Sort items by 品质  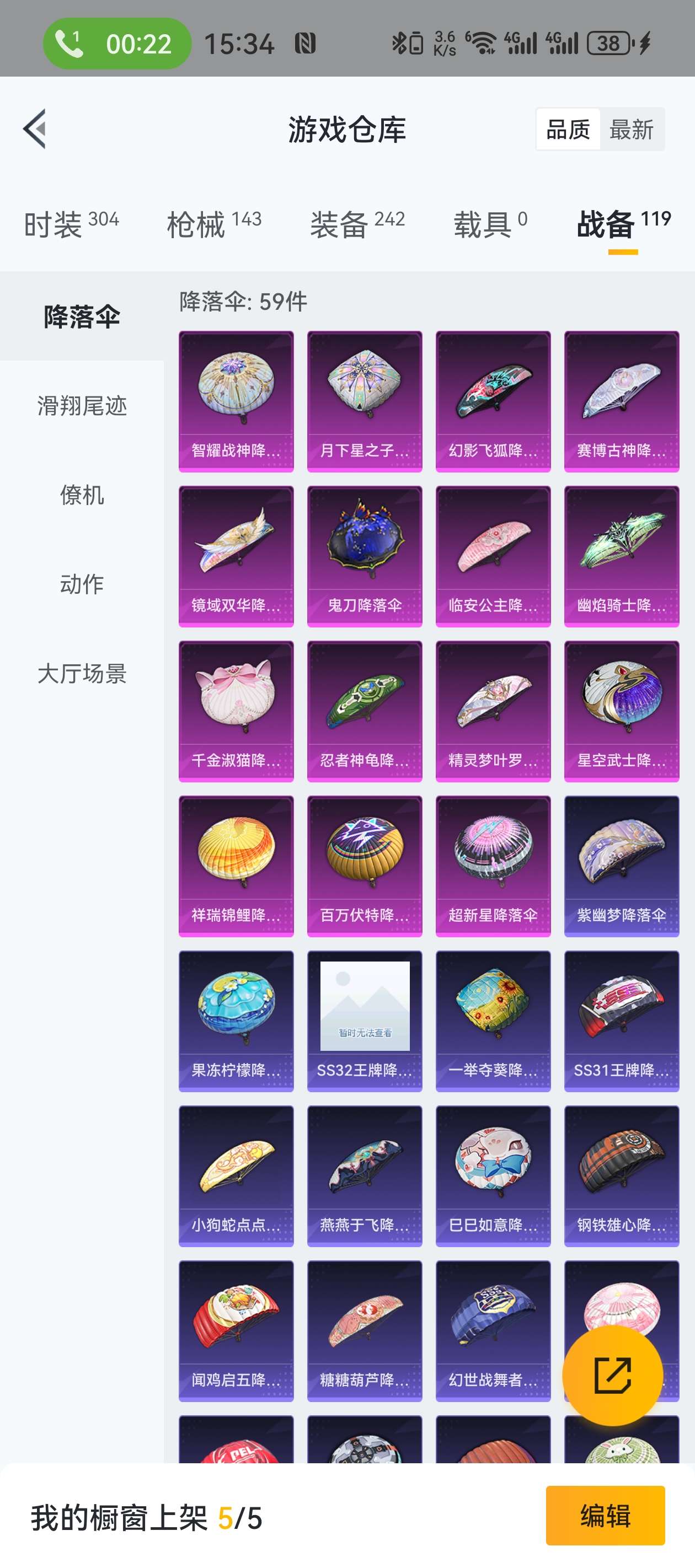[568, 129]
